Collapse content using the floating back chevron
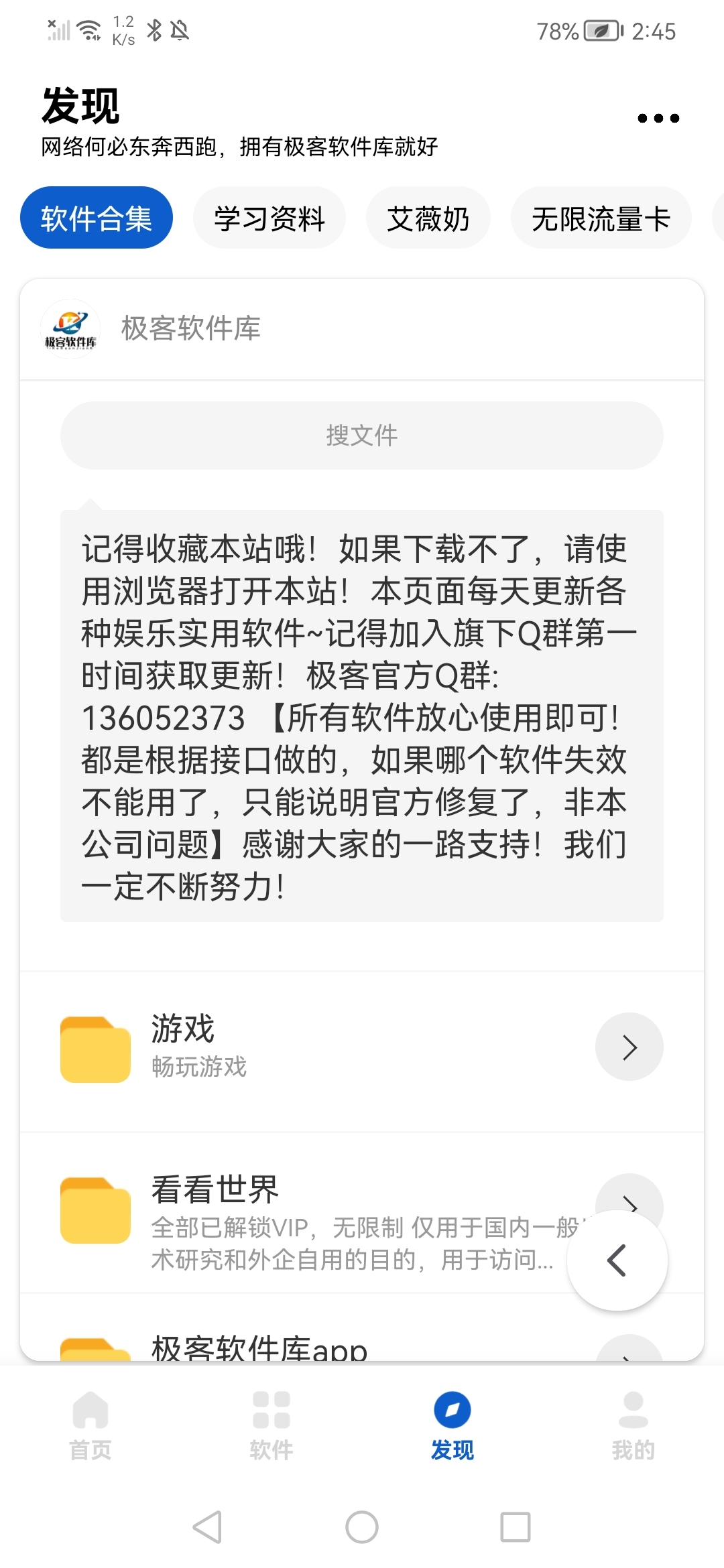724x1568 pixels. click(617, 1260)
